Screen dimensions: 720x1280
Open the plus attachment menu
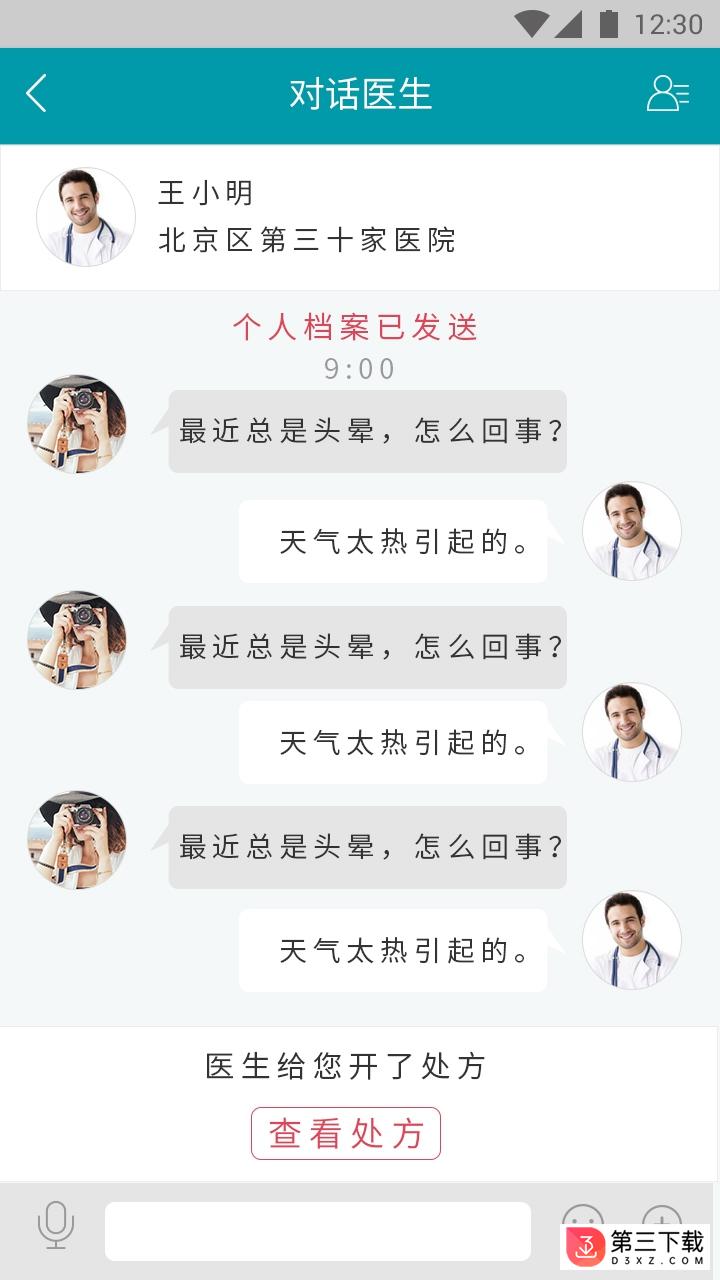pos(661,1213)
